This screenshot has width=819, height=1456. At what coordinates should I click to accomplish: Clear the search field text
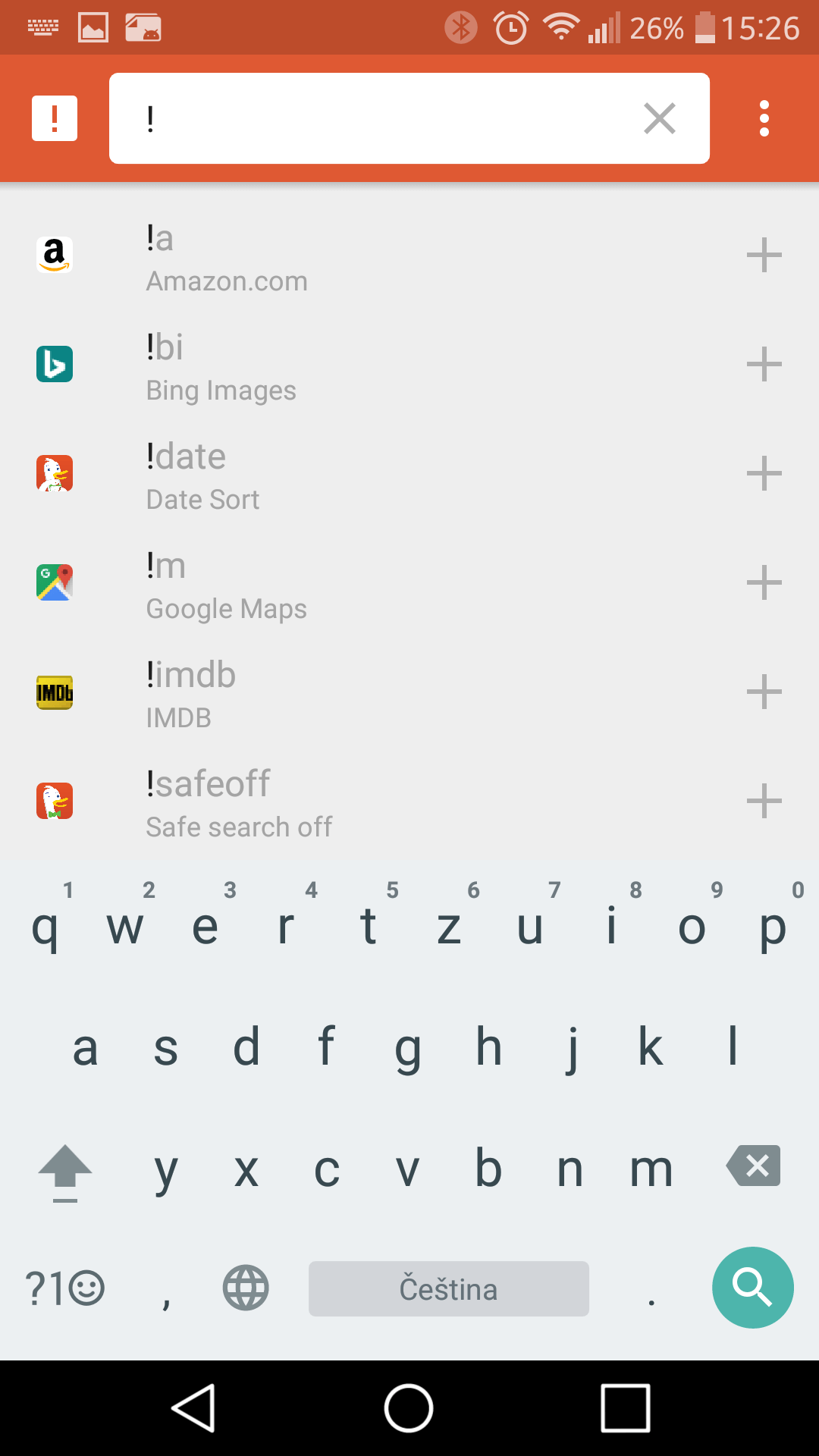click(x=659, y=118)
